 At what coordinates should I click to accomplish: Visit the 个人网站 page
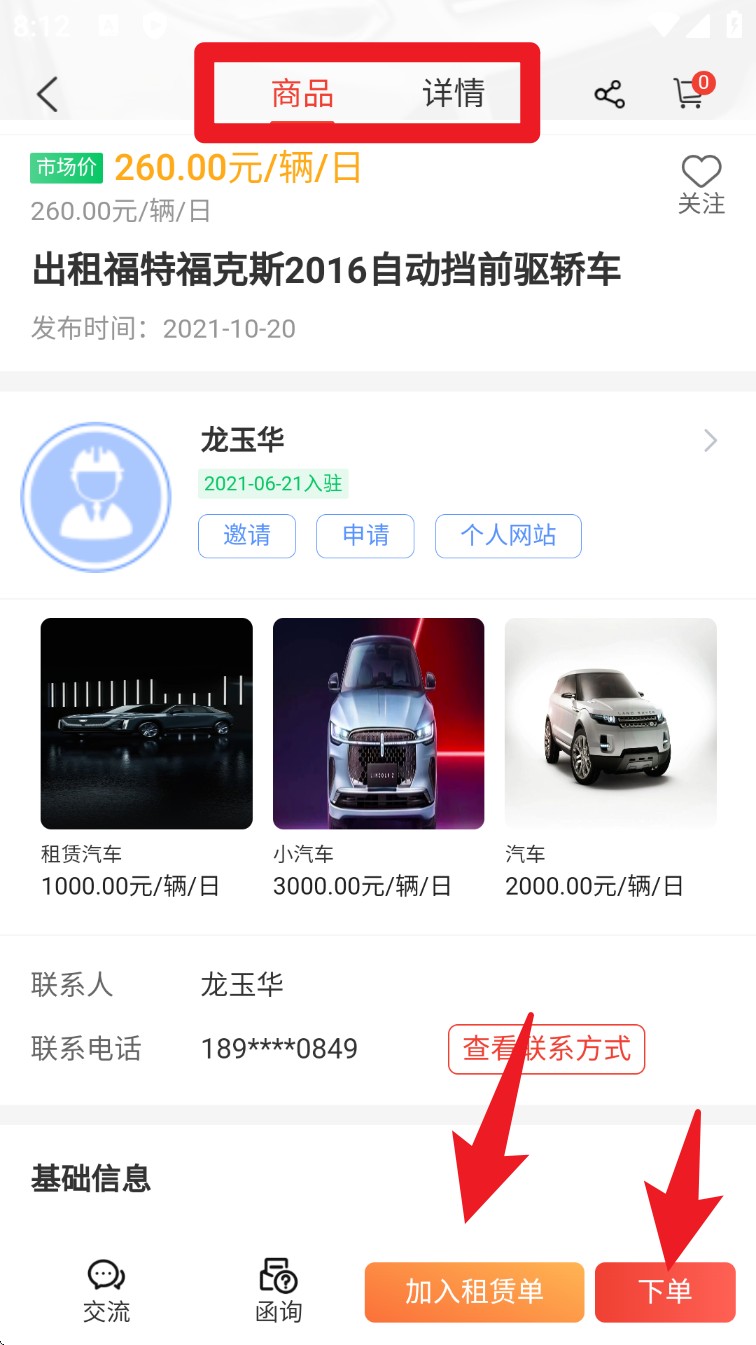click(x=508, y=536)
